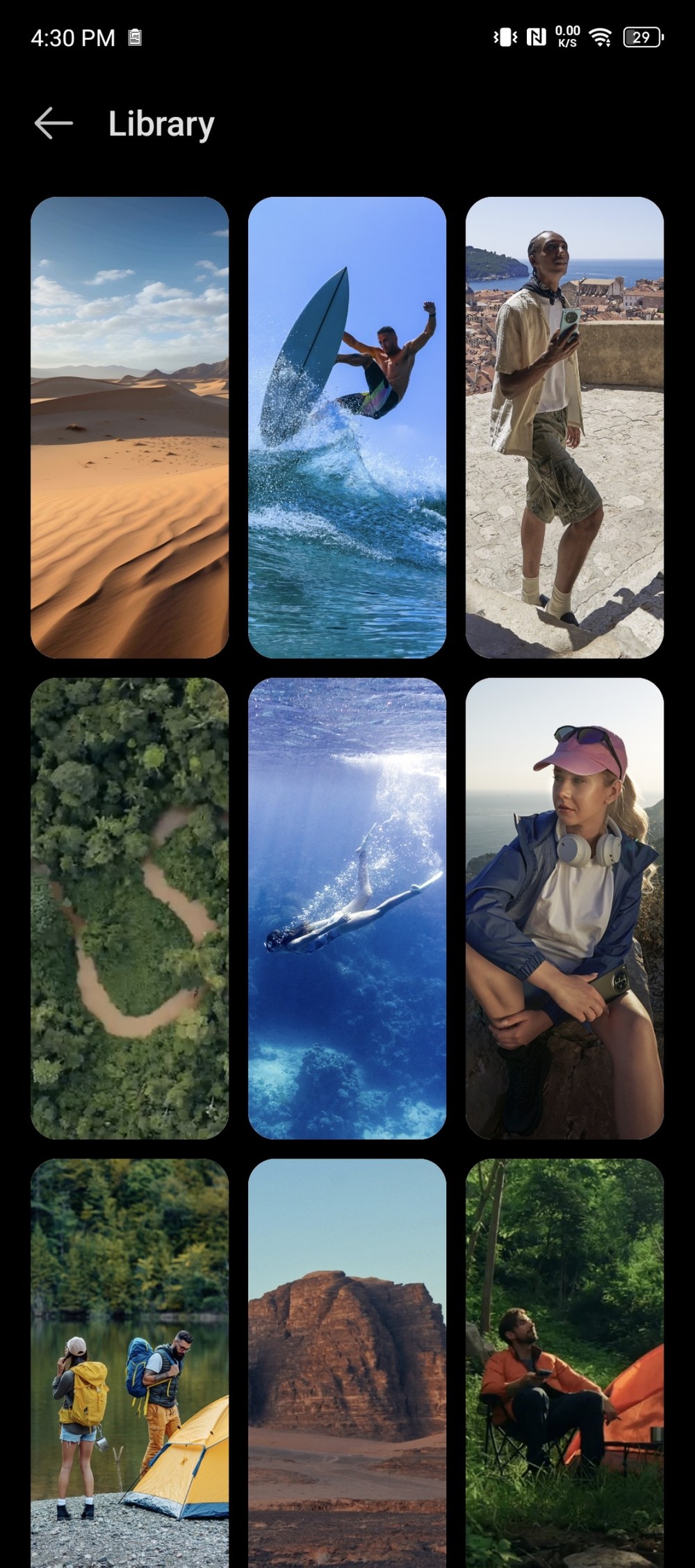Select the surfer on wave wallpaper
This screenshot has height=1568, width=695.
(x=347, y=427)
